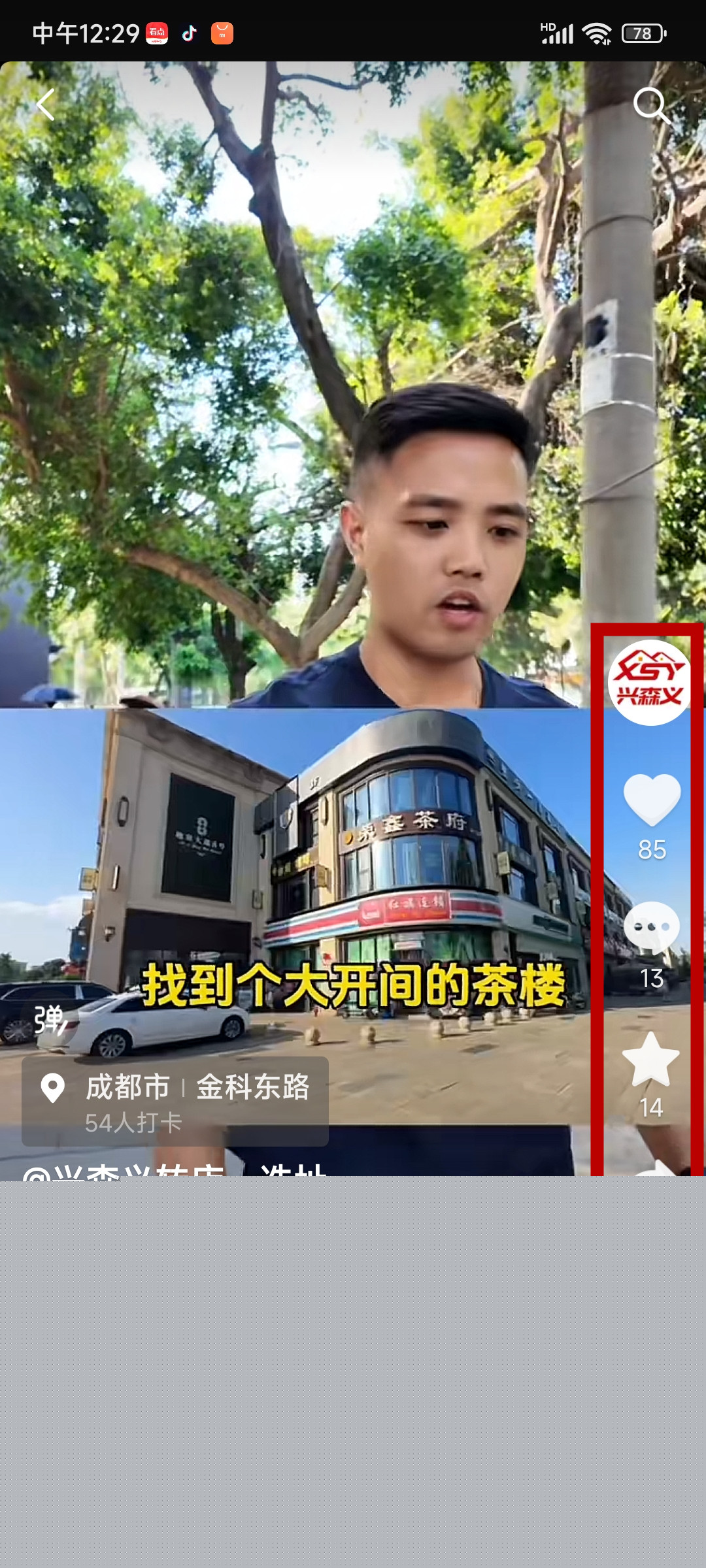This screenshot has height=1568, width=706.
Task: Toggle the 弹 bullet comments icon
Action: click(x=50, y=1020)
